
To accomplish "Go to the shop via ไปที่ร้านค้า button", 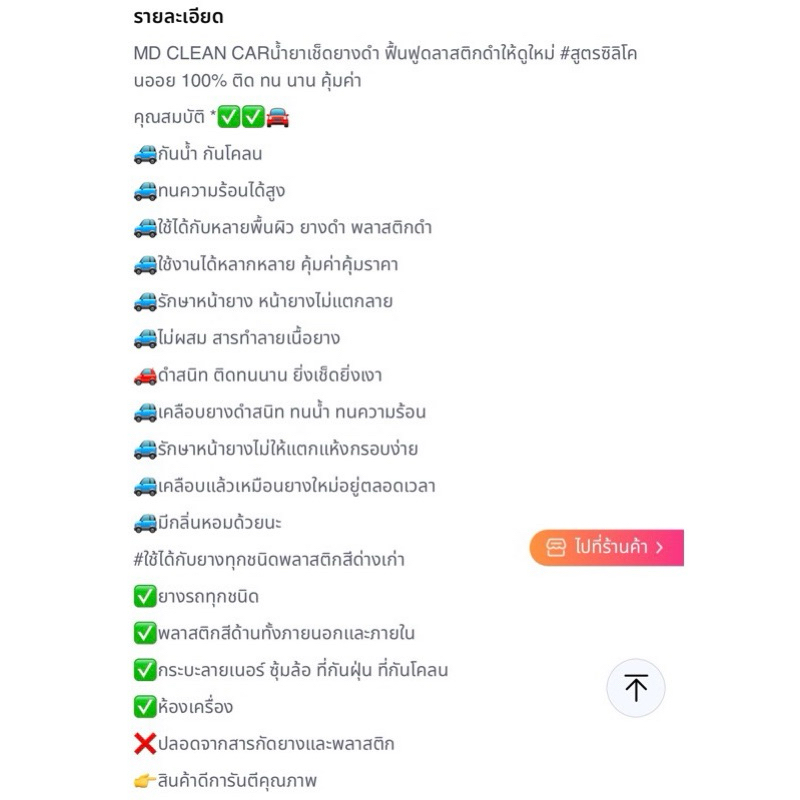I will point(607,547).
